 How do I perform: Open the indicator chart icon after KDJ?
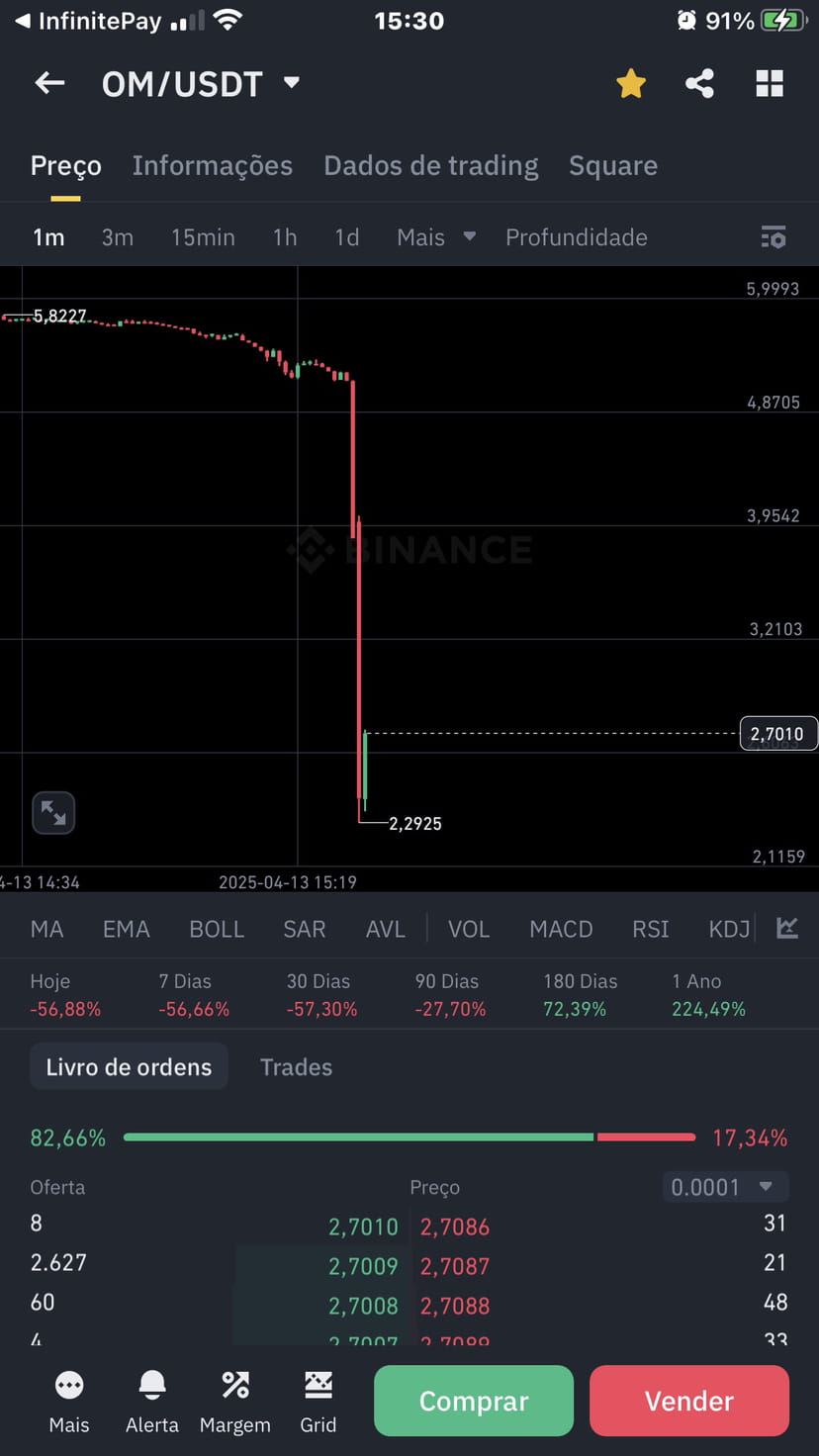(786, 928)
